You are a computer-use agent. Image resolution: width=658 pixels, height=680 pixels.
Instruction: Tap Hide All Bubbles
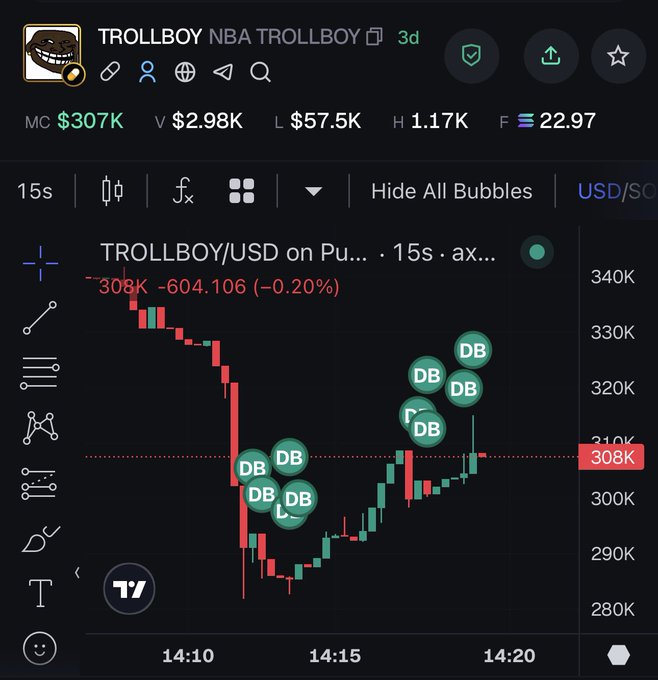coord(451,190)
